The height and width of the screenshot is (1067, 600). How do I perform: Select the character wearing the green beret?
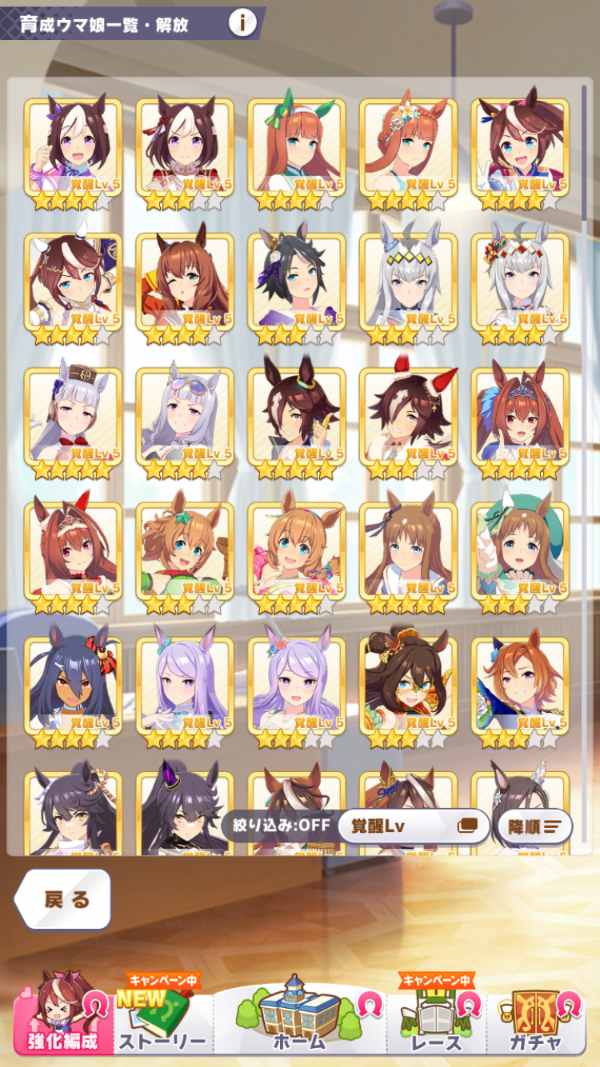518,552
